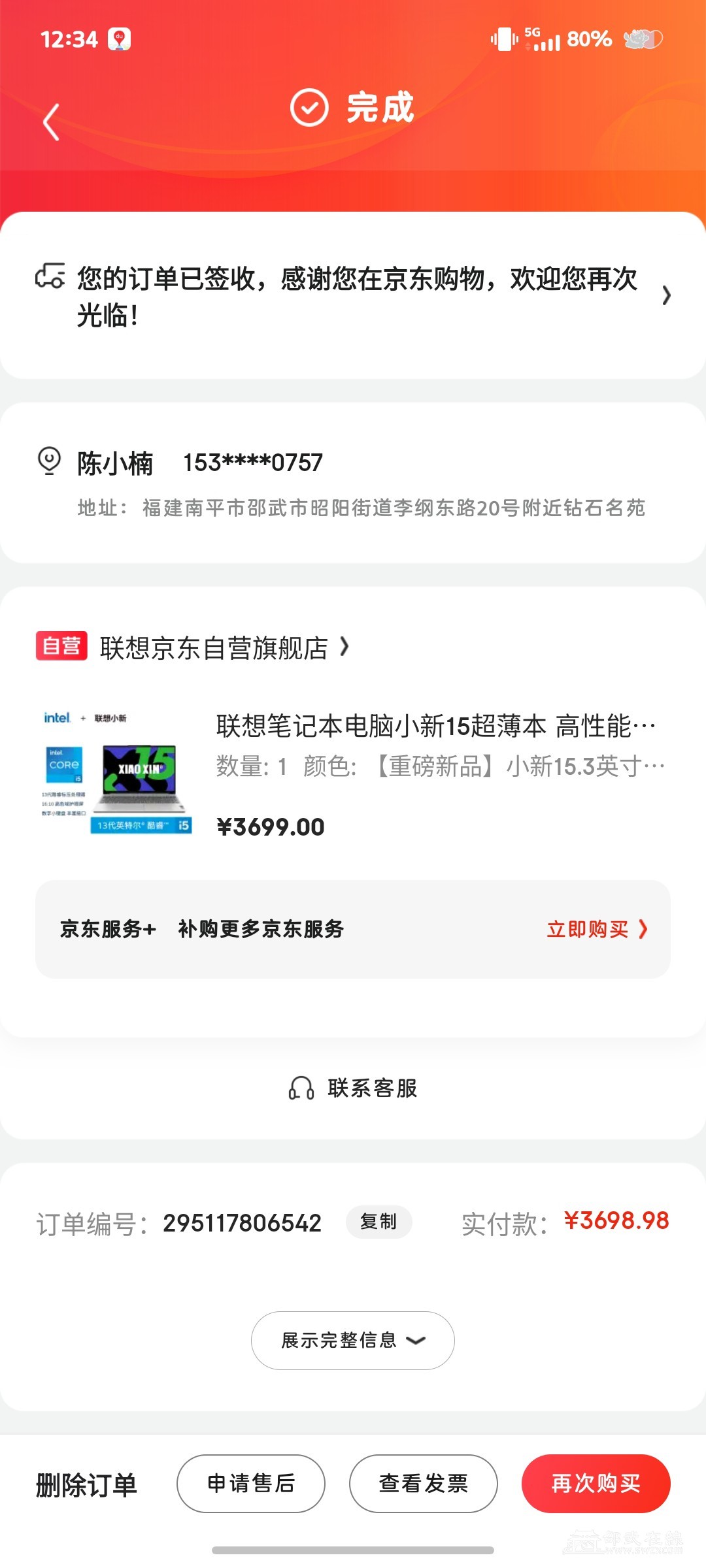706x1568 pixels.
Task: View the invoice via 查看发票
Action: coord(424,1484)
